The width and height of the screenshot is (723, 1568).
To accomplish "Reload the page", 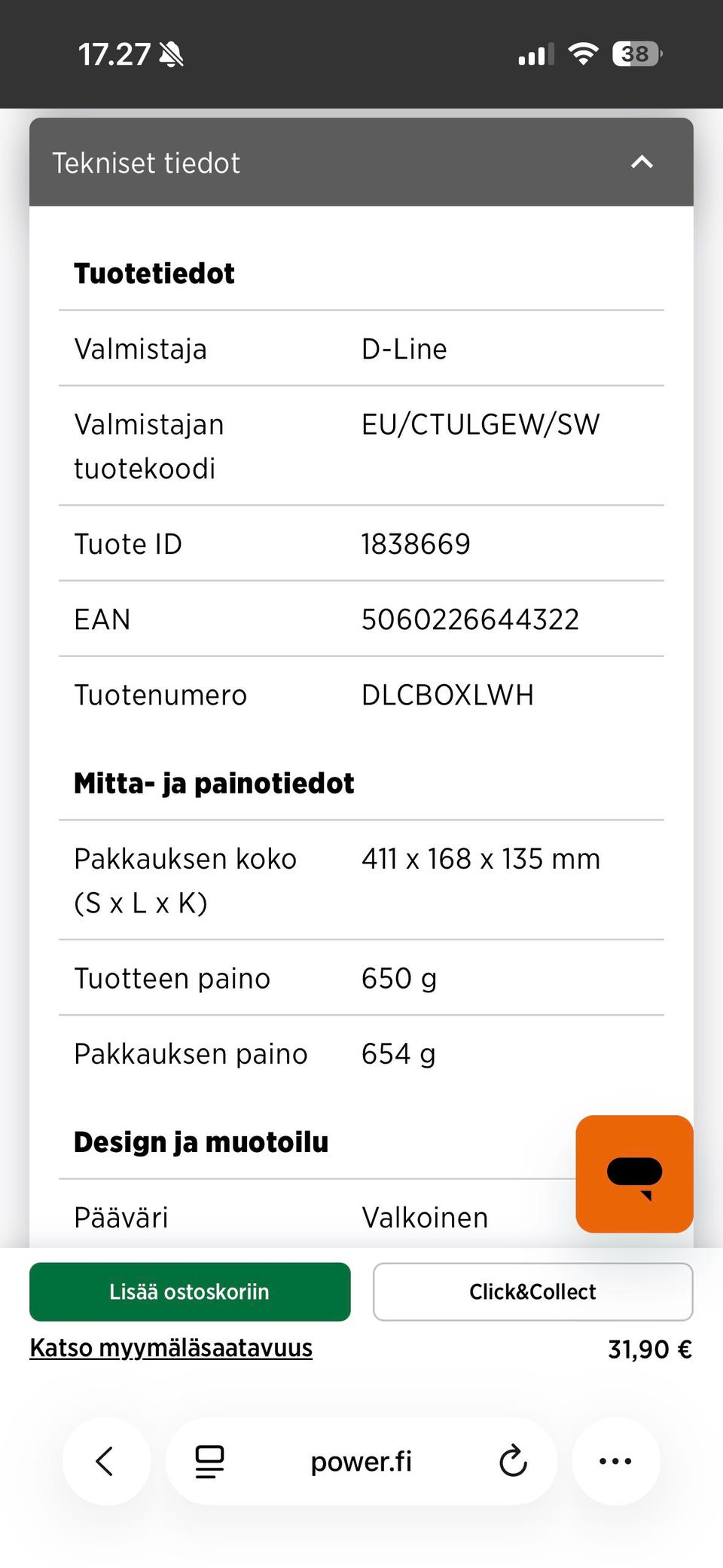I will [x=513, y=1462].
